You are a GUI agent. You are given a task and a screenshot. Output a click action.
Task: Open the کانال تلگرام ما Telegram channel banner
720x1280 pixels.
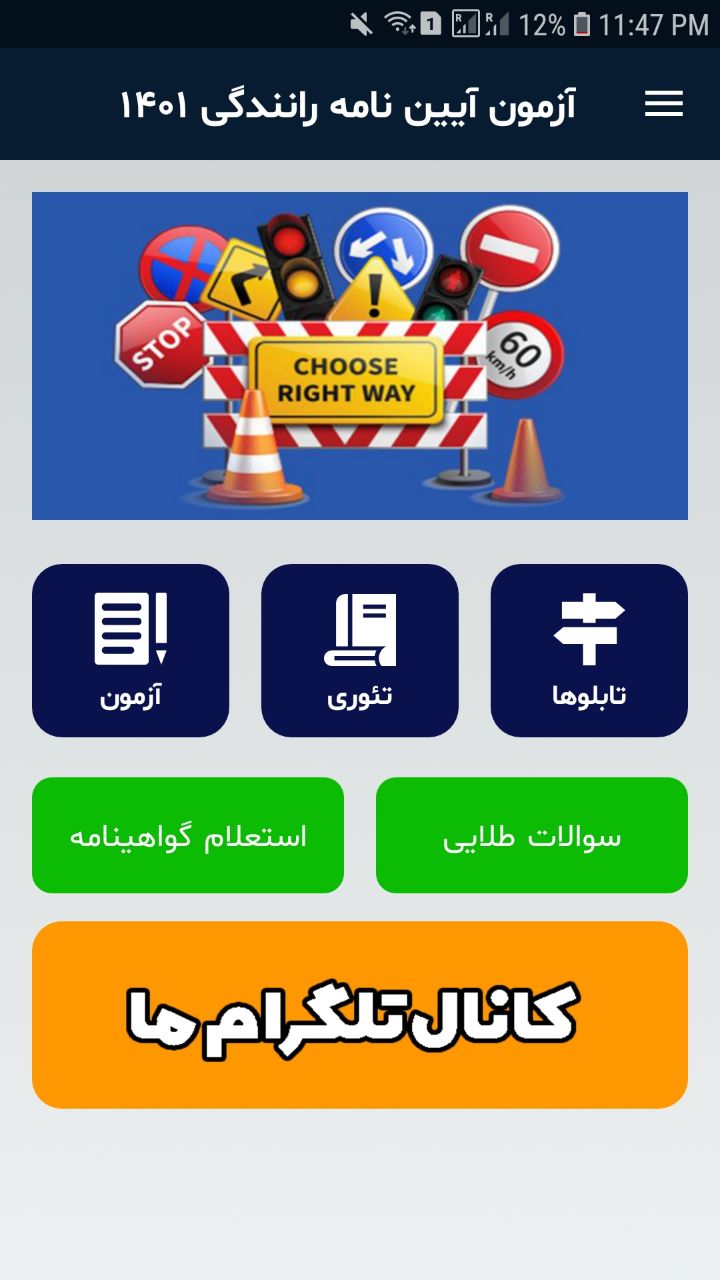click(x=360, y=1014)
